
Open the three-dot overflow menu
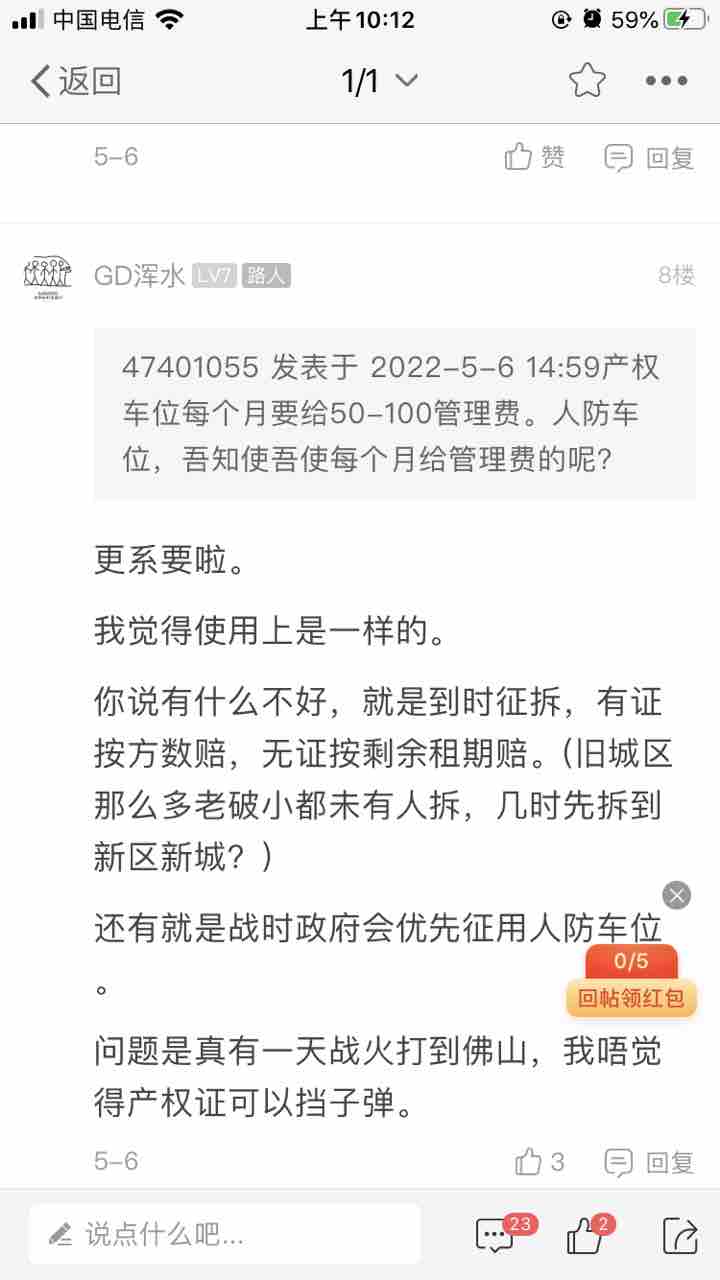[x=666, y=82]
